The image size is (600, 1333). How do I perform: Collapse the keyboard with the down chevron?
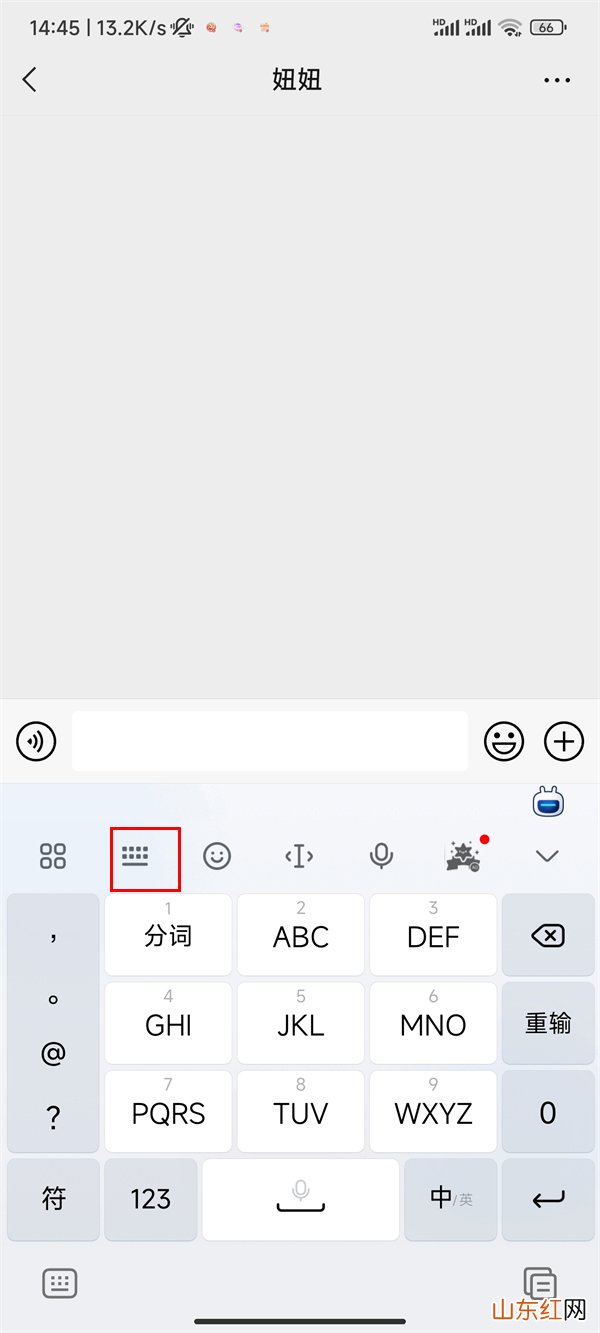click(547, 856)
